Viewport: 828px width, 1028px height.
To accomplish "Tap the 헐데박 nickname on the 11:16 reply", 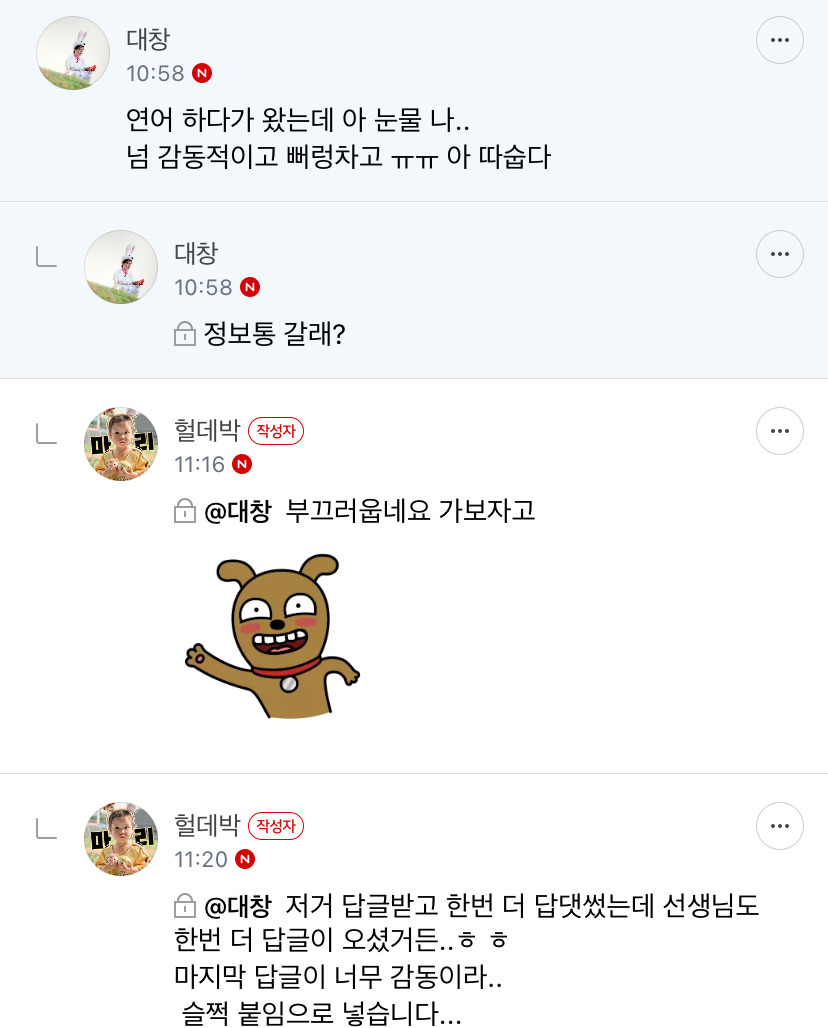I will tap(207, 431).
